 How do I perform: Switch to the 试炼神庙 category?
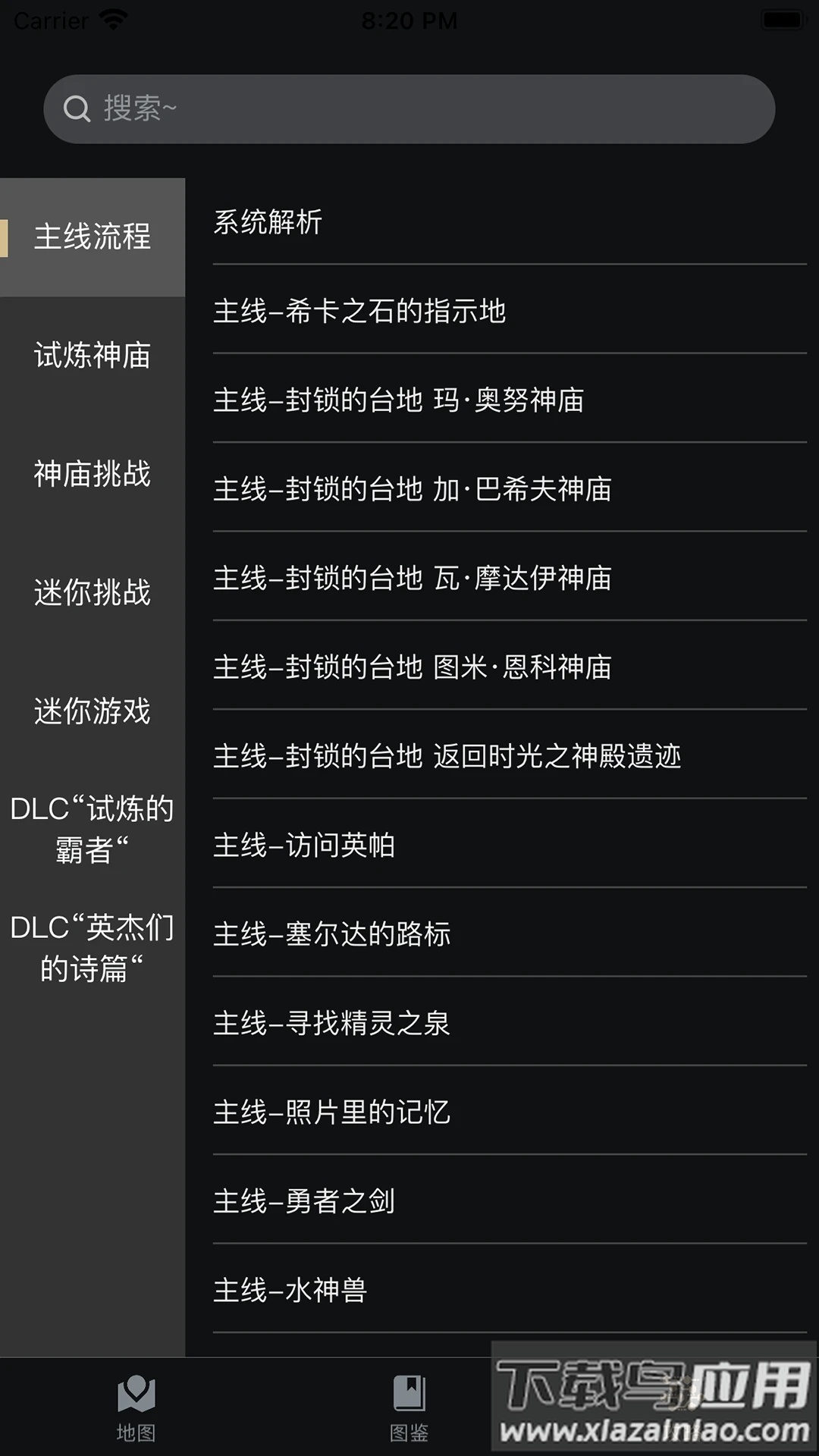[x=92, y=356]
